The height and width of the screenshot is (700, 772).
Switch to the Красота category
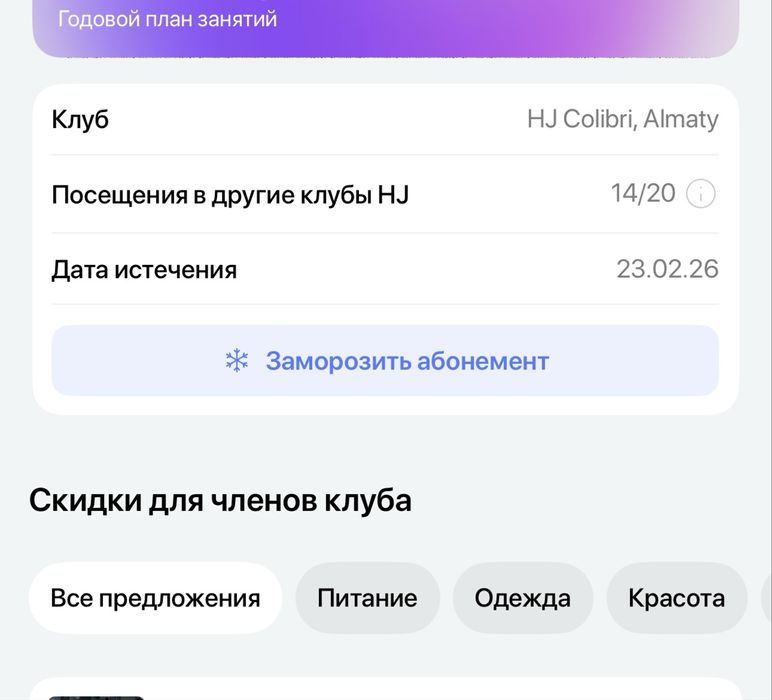676,598
